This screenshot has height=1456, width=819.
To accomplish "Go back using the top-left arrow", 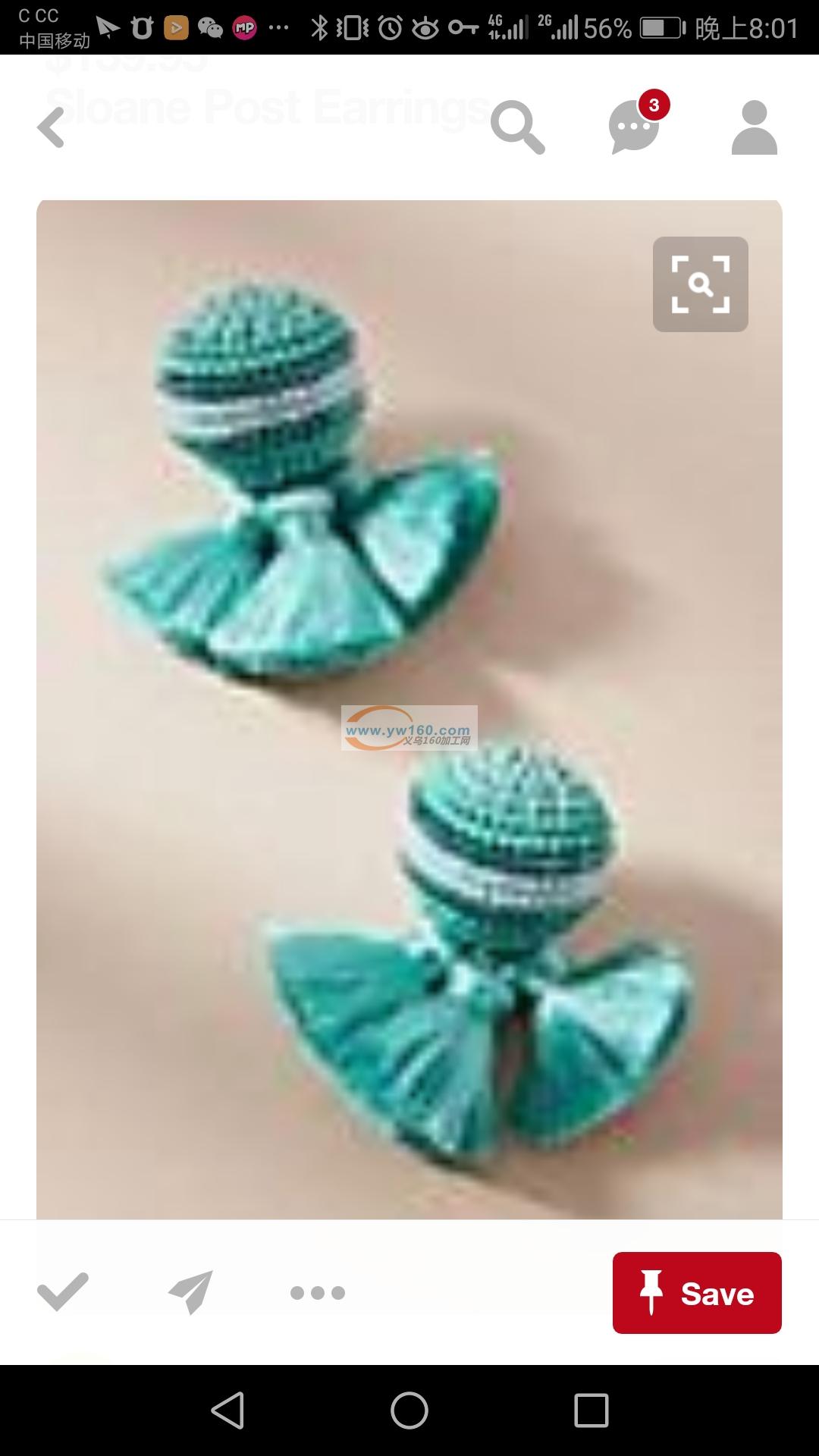I will [52, 127].
